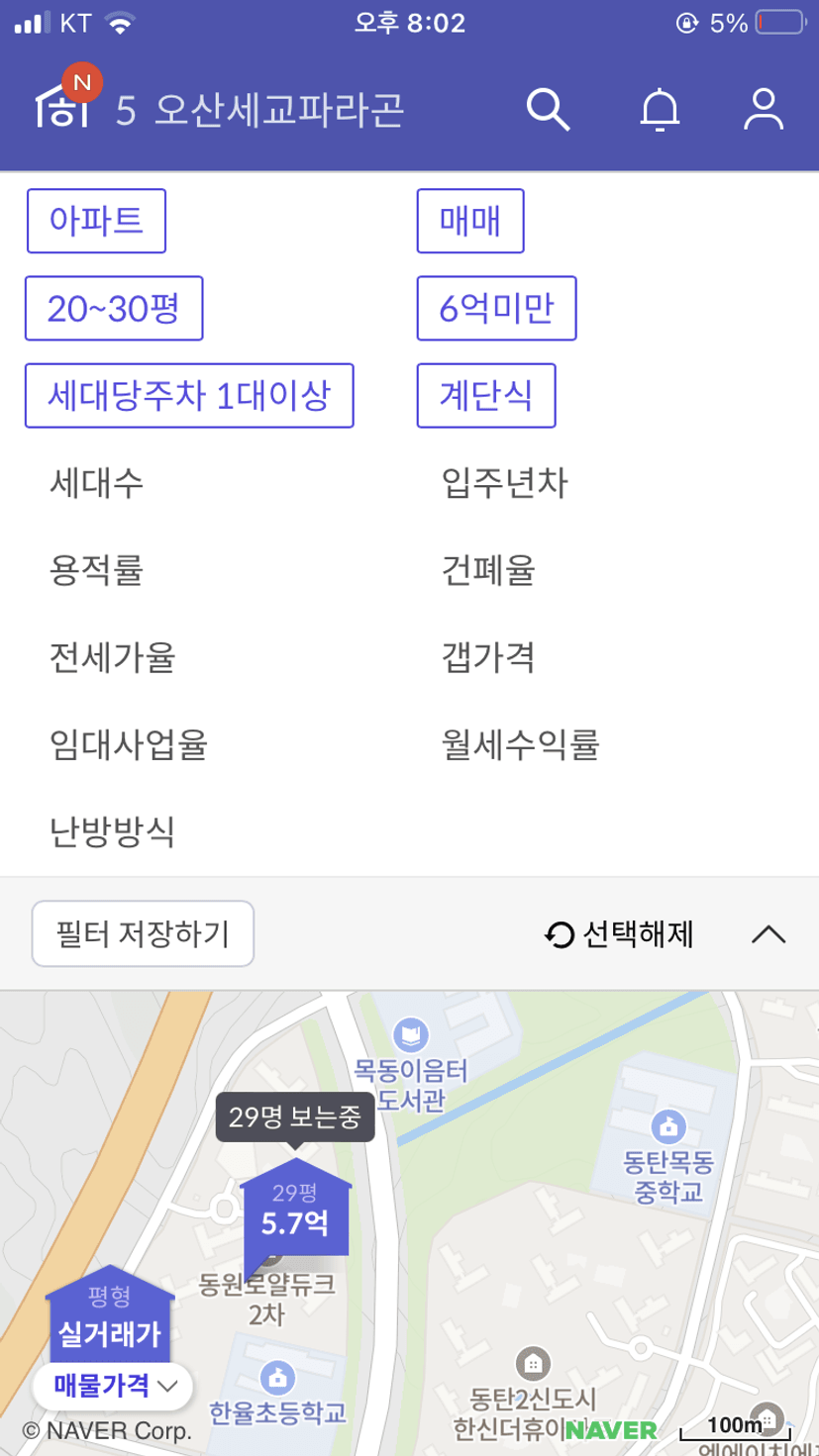Open the 계단식 filter chip
This screenshot has height=1456, width=819.
486,396
